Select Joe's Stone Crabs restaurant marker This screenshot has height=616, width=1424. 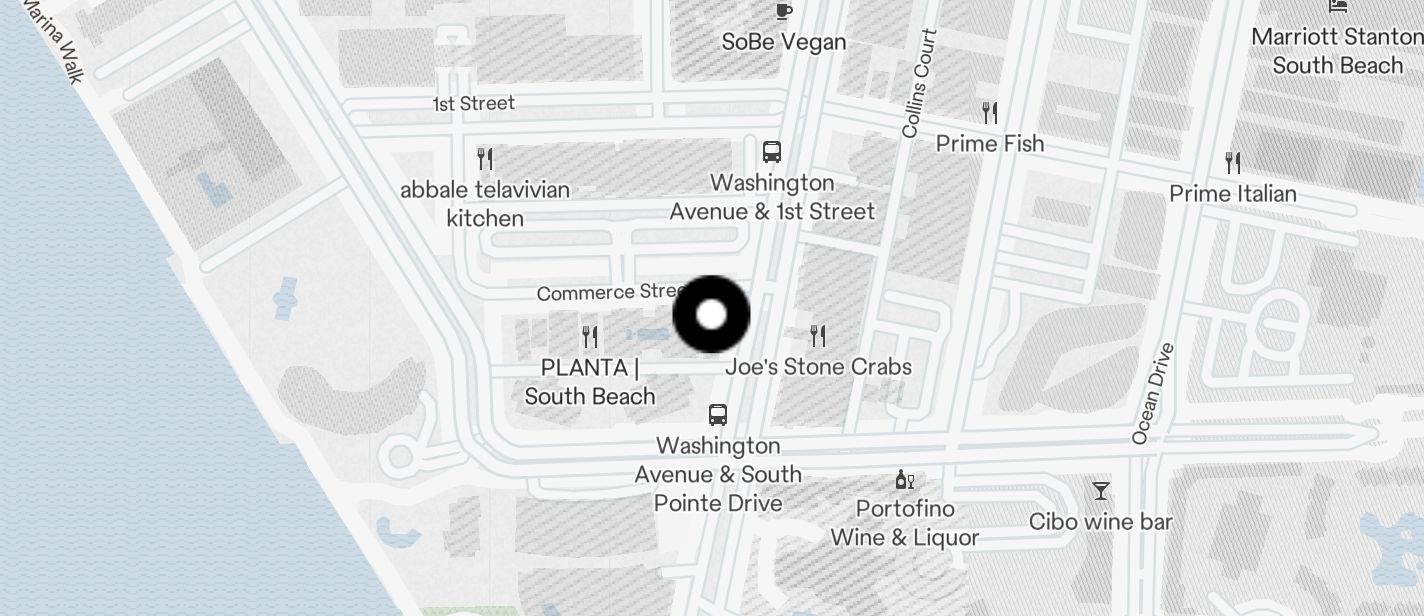click(818, 335)
